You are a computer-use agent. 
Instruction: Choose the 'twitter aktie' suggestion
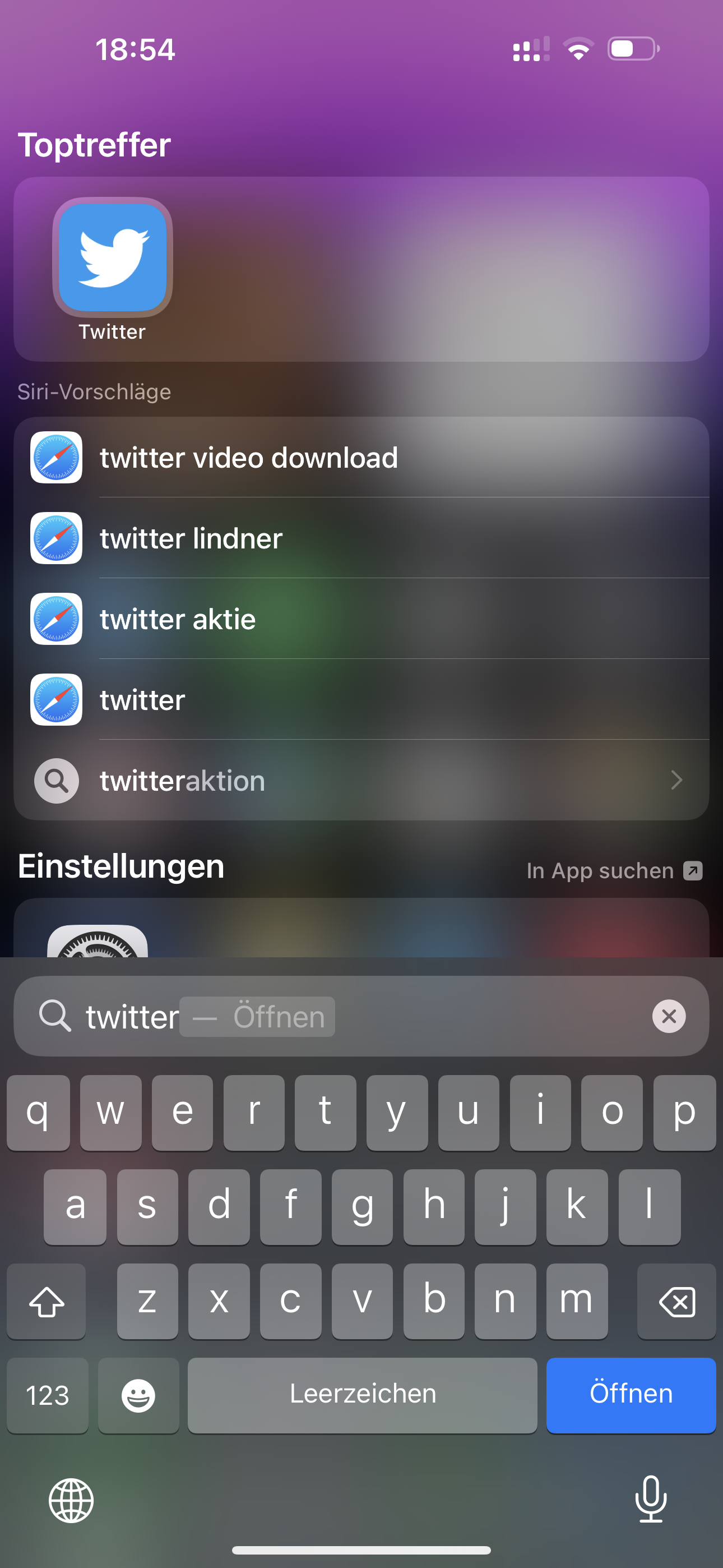tap(361, 619)
